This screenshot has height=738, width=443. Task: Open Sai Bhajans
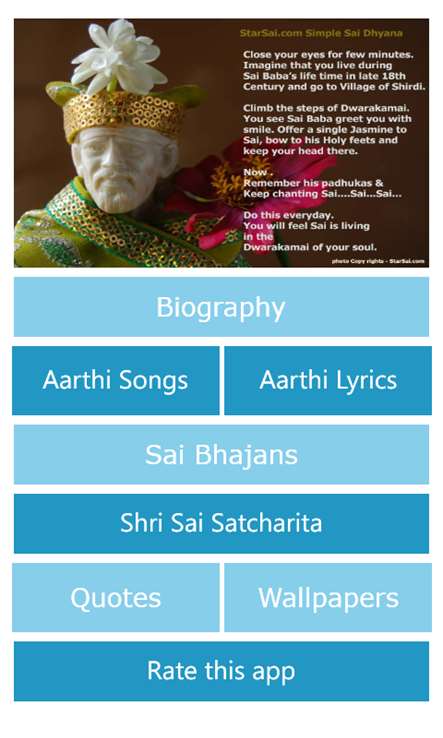pyautogui.click(x=221, y=454)
